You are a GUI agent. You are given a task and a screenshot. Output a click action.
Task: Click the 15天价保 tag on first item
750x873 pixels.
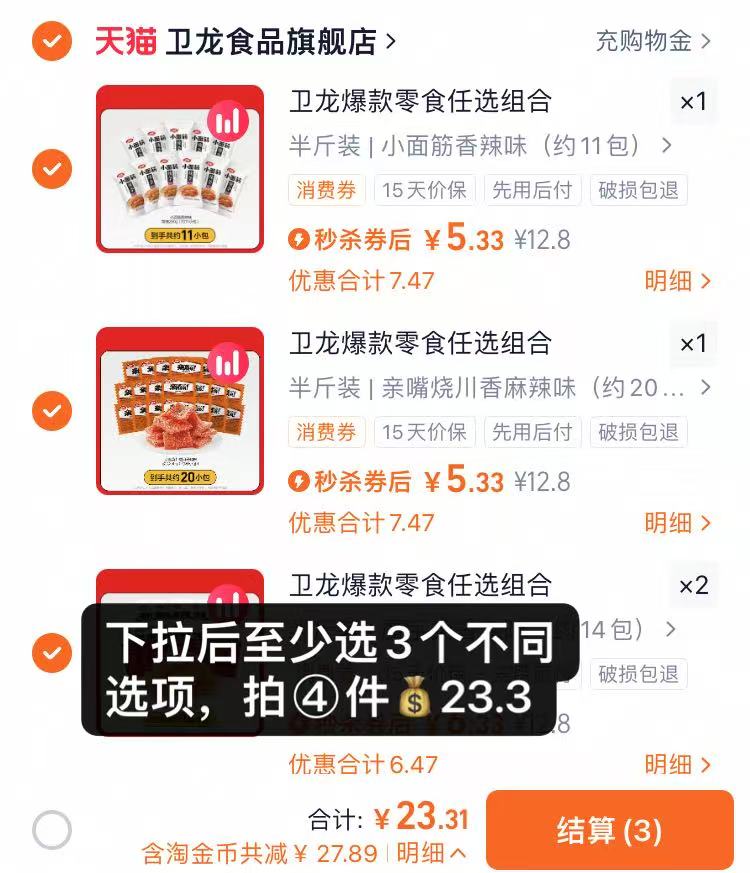tap(421, 189)
